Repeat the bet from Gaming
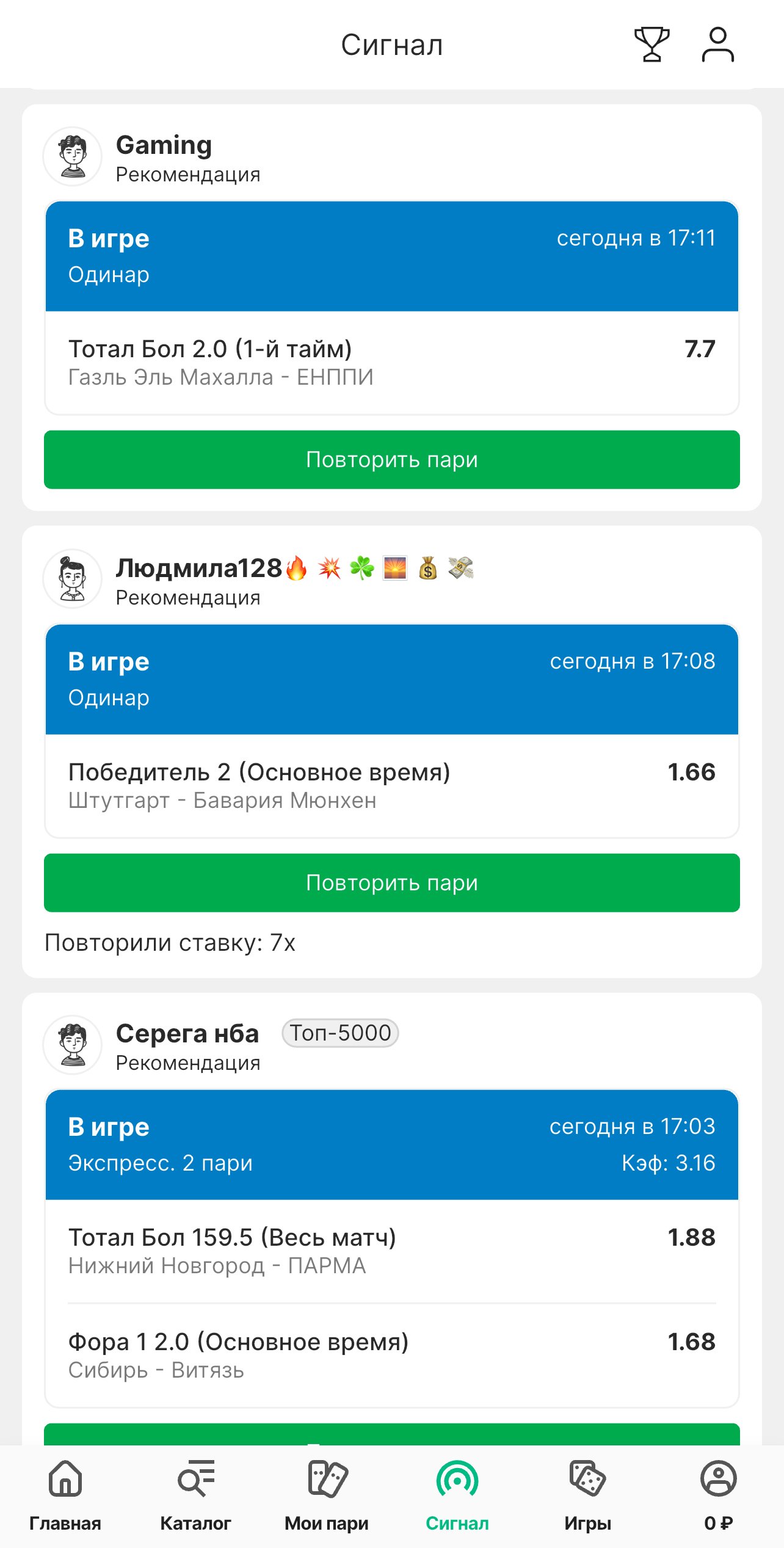This screenshot has height=1548, width=784. (391, 459)
